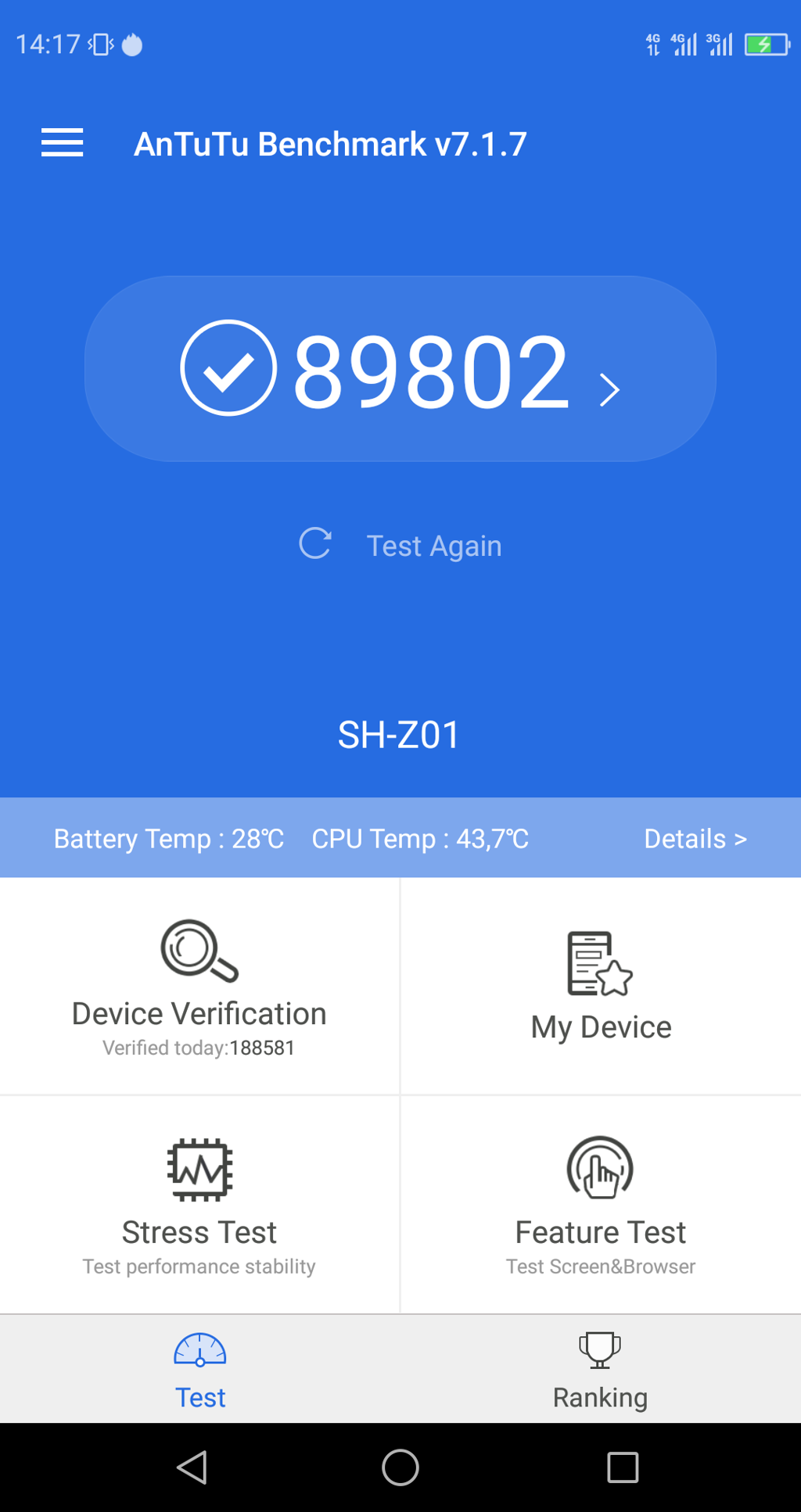
Task: Run the benchmark with Test Again
Action: (x=400, y=545)
